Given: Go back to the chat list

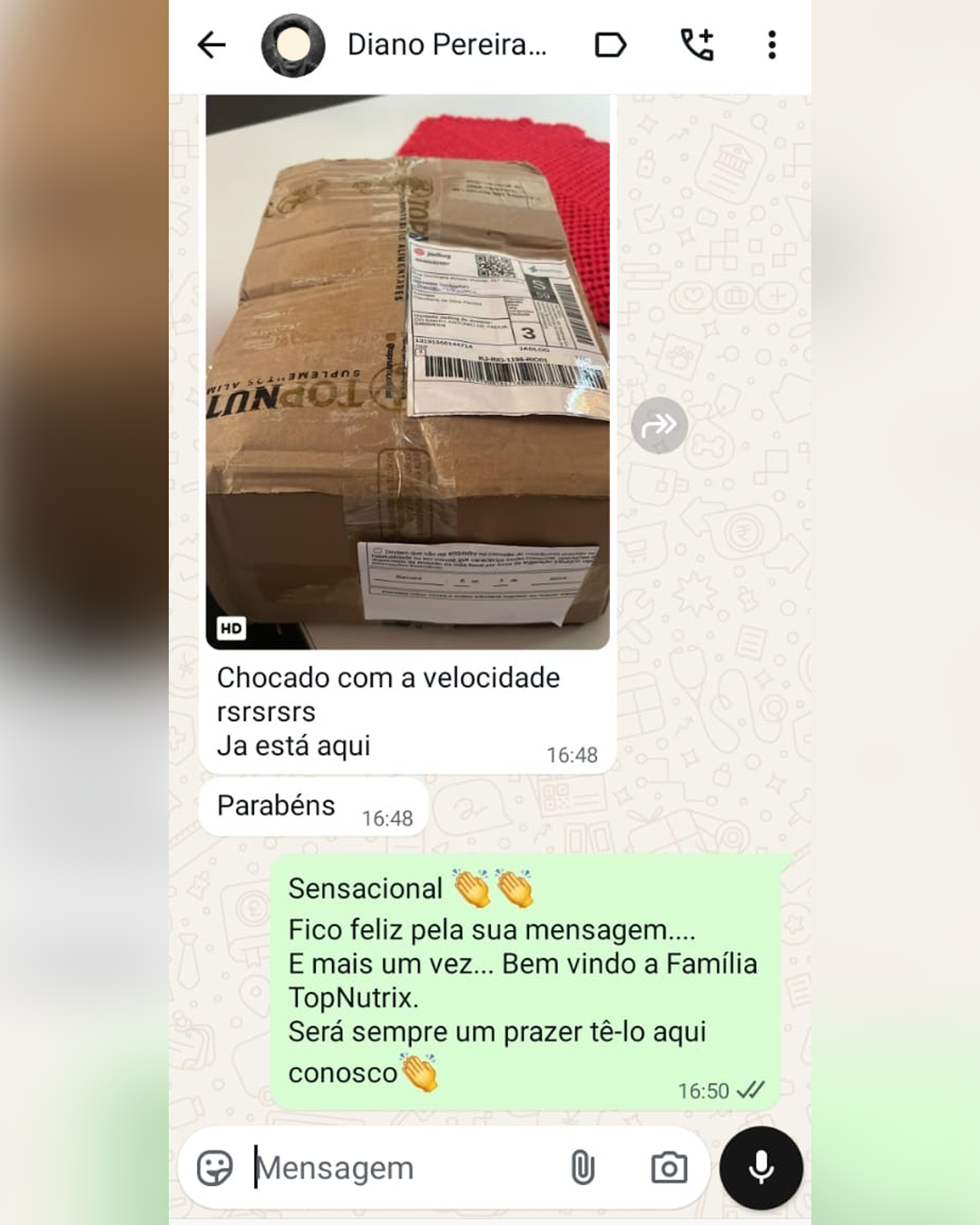Looking at the screenshot, I should [x=211, y=44].
